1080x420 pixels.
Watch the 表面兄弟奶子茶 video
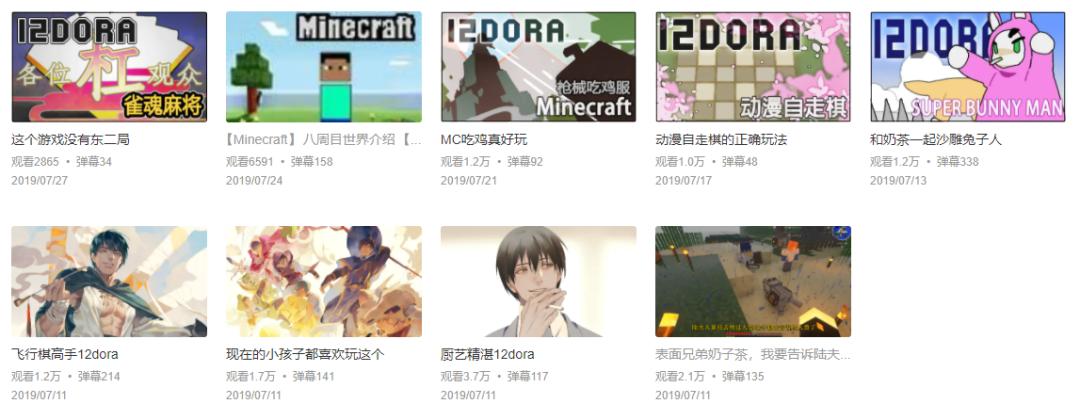point(753,281)
